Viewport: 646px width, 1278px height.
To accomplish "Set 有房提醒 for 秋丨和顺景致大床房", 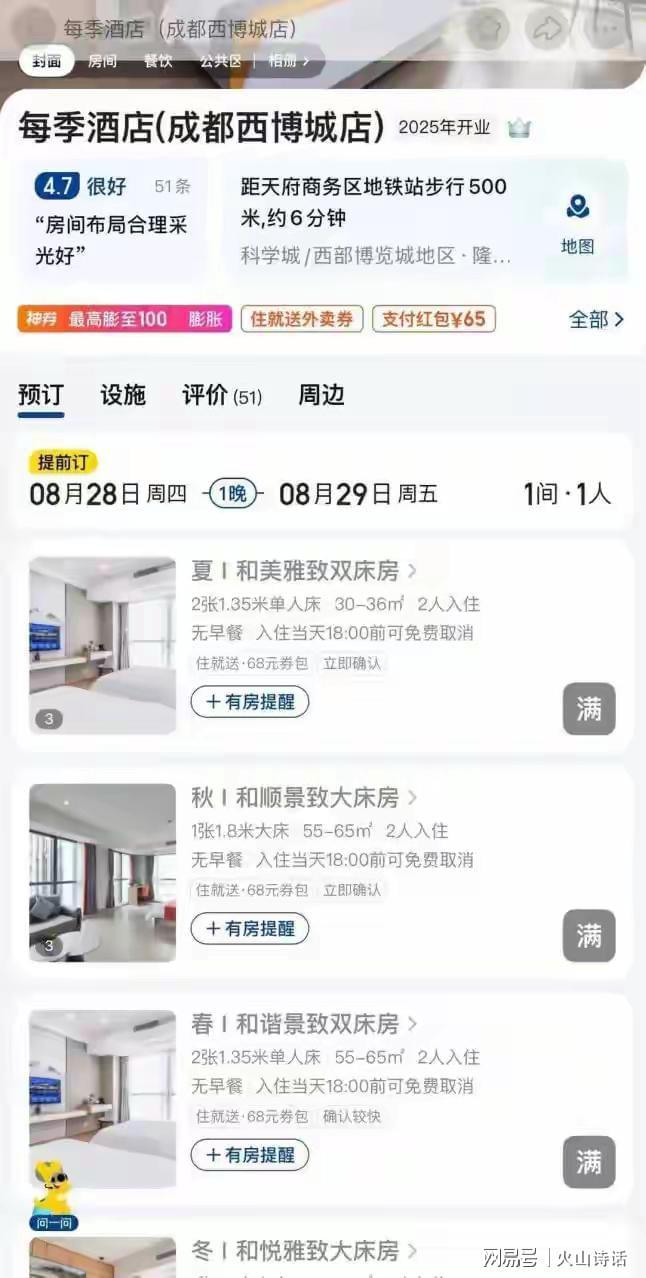I will tap(250, 928).
